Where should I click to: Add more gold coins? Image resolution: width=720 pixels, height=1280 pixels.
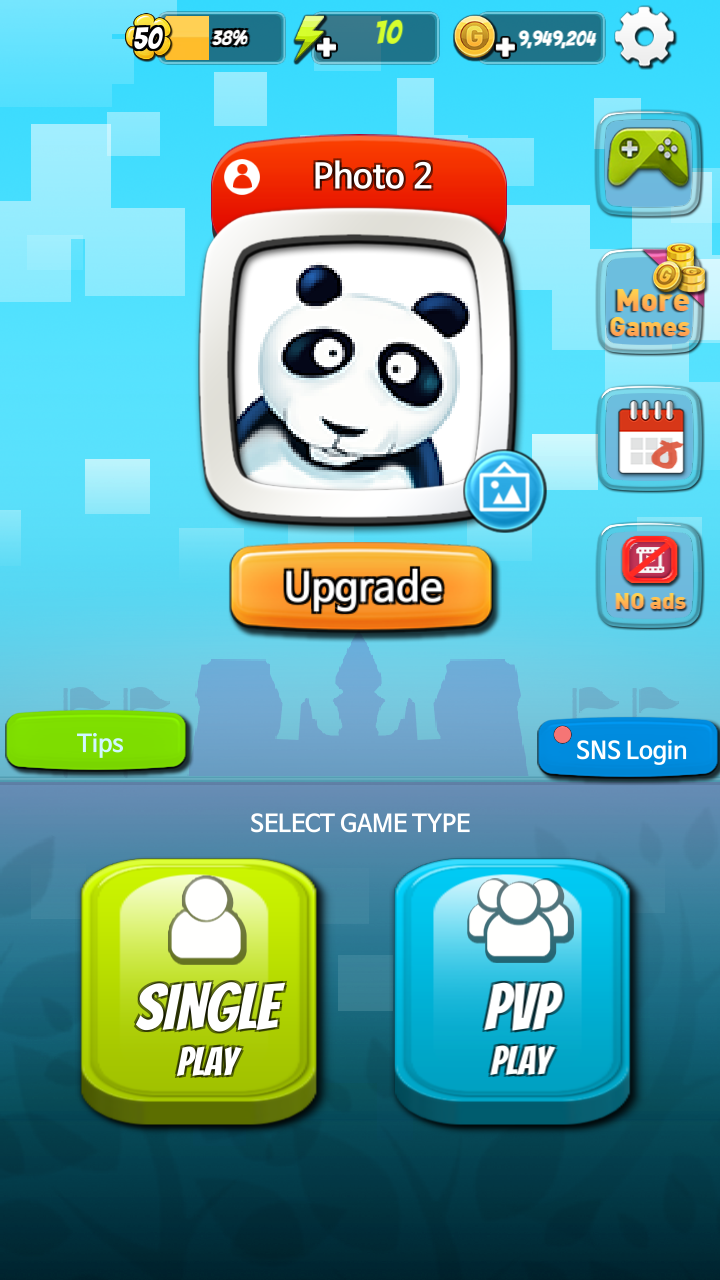480,40
